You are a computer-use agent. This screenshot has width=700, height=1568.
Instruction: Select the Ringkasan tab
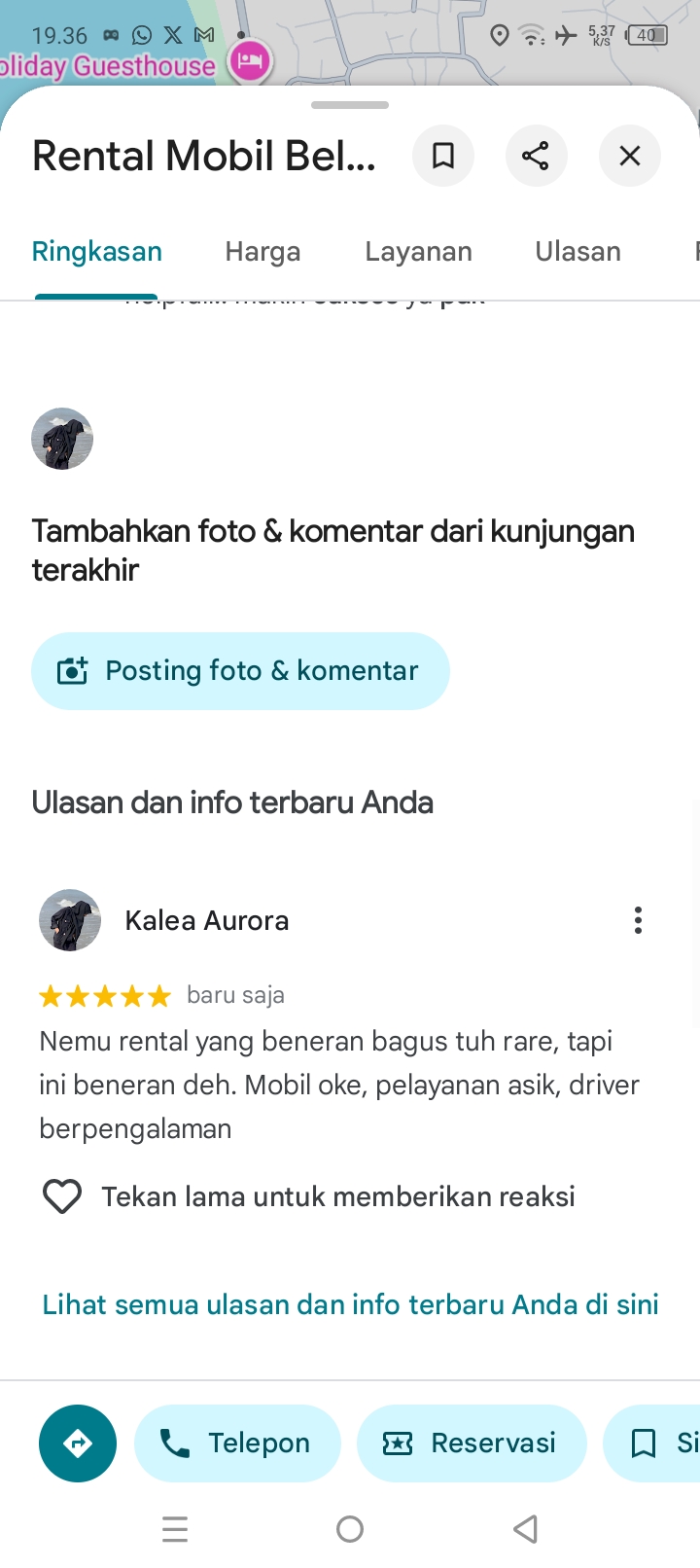pyautogui.click(x=97, y=252)
